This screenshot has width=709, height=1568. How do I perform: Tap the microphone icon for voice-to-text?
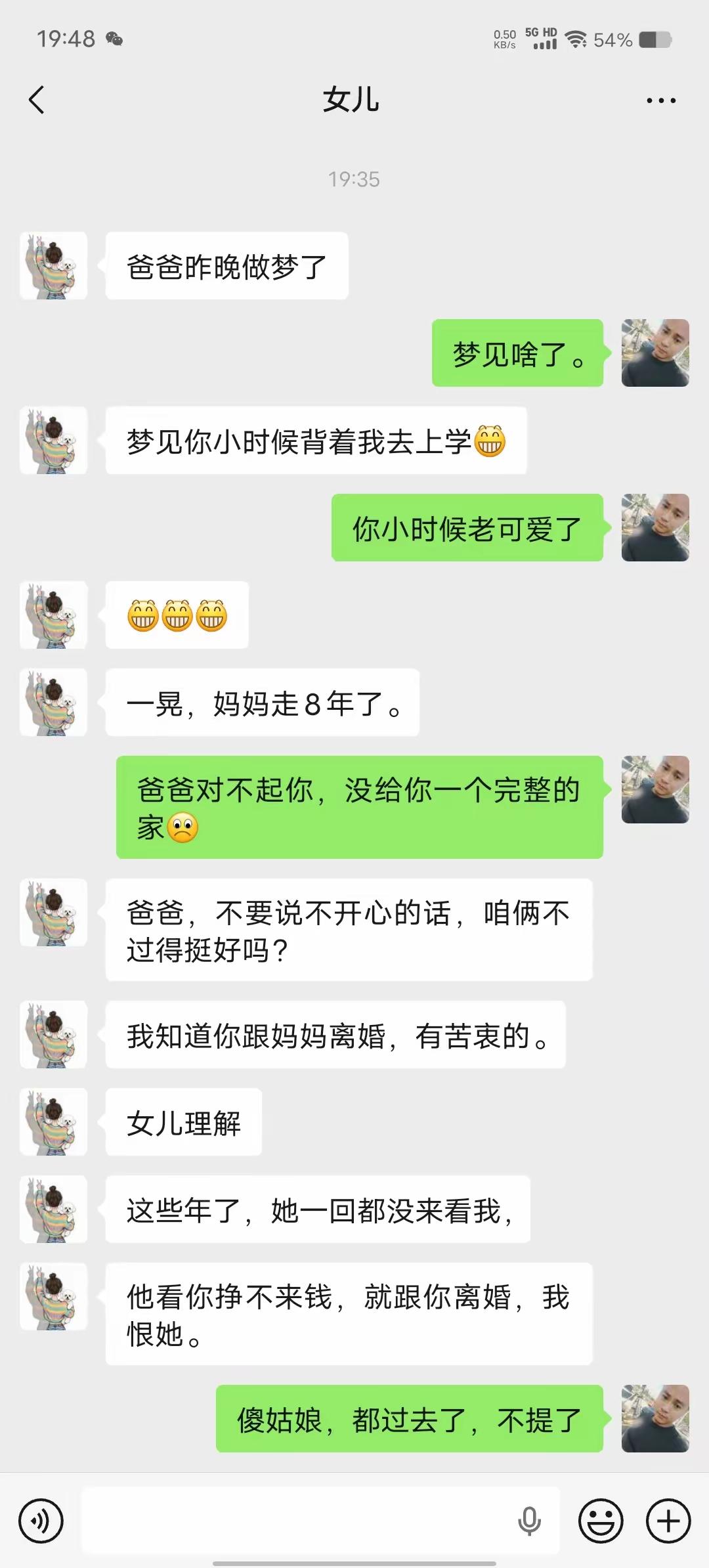[x=529, y=1522]
